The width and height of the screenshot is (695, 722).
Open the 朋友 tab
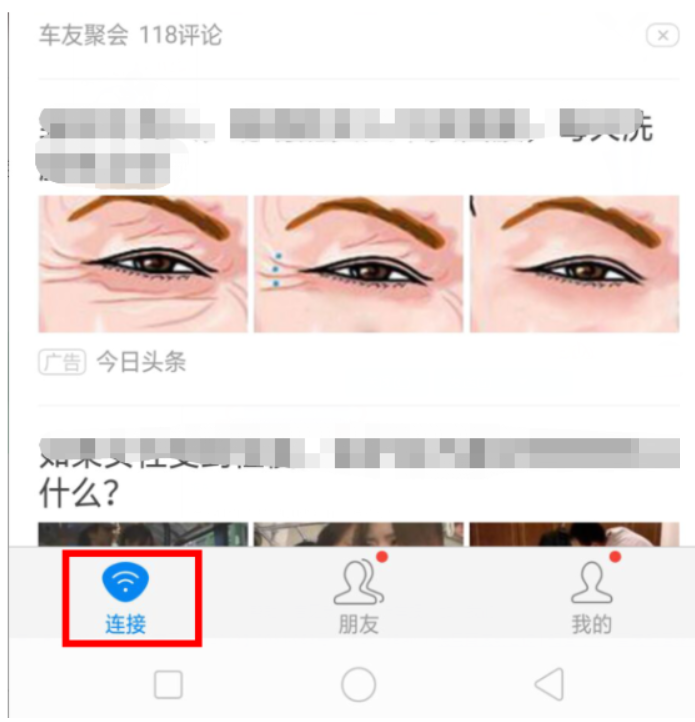pyautogui.click(x=358, y=597)
